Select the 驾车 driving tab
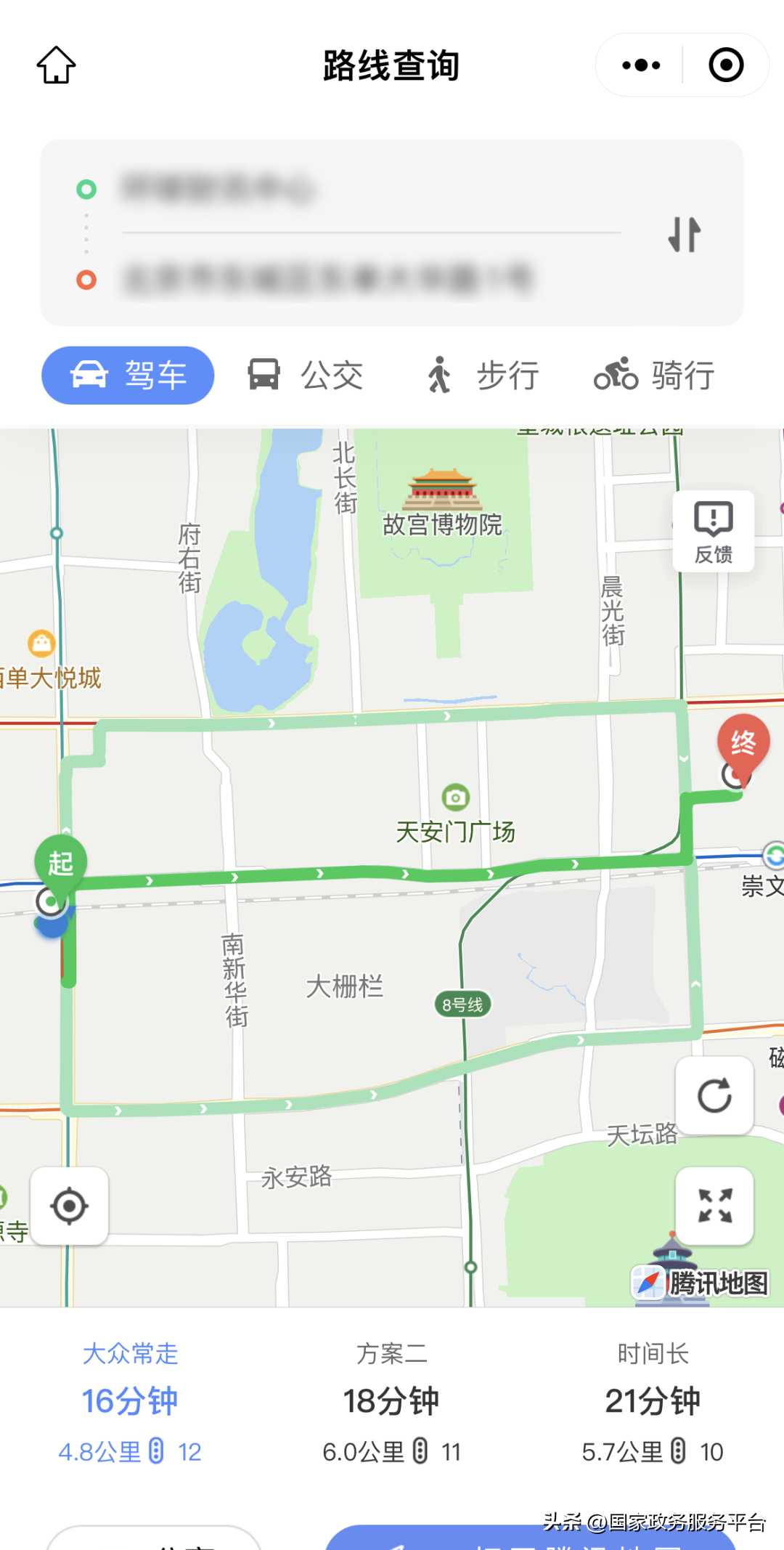Image resolution: width=784 pixels, height=1550 pixels. pyautogui.click(x=128, y=376)
